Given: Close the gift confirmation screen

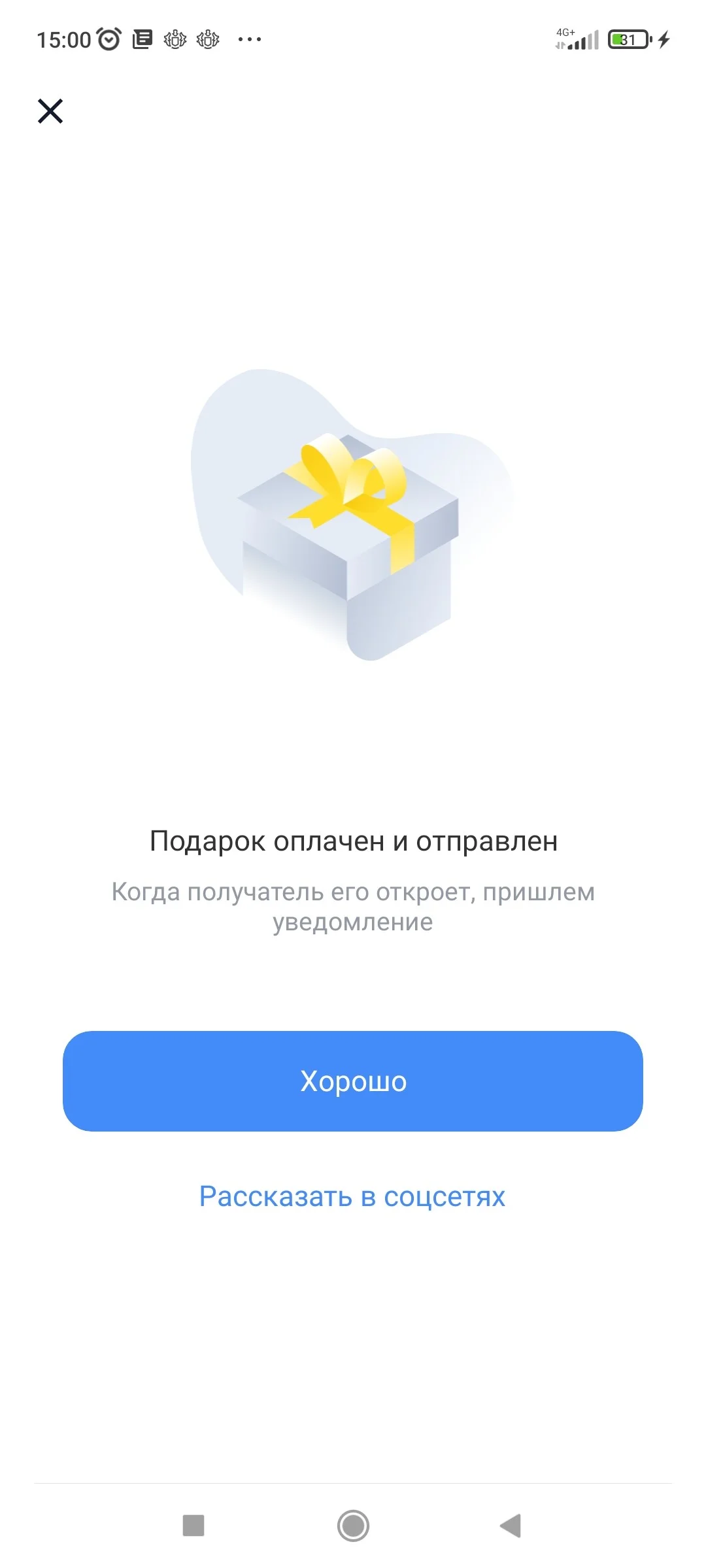Looking at the screenshot, I should [x=50, y=111].
